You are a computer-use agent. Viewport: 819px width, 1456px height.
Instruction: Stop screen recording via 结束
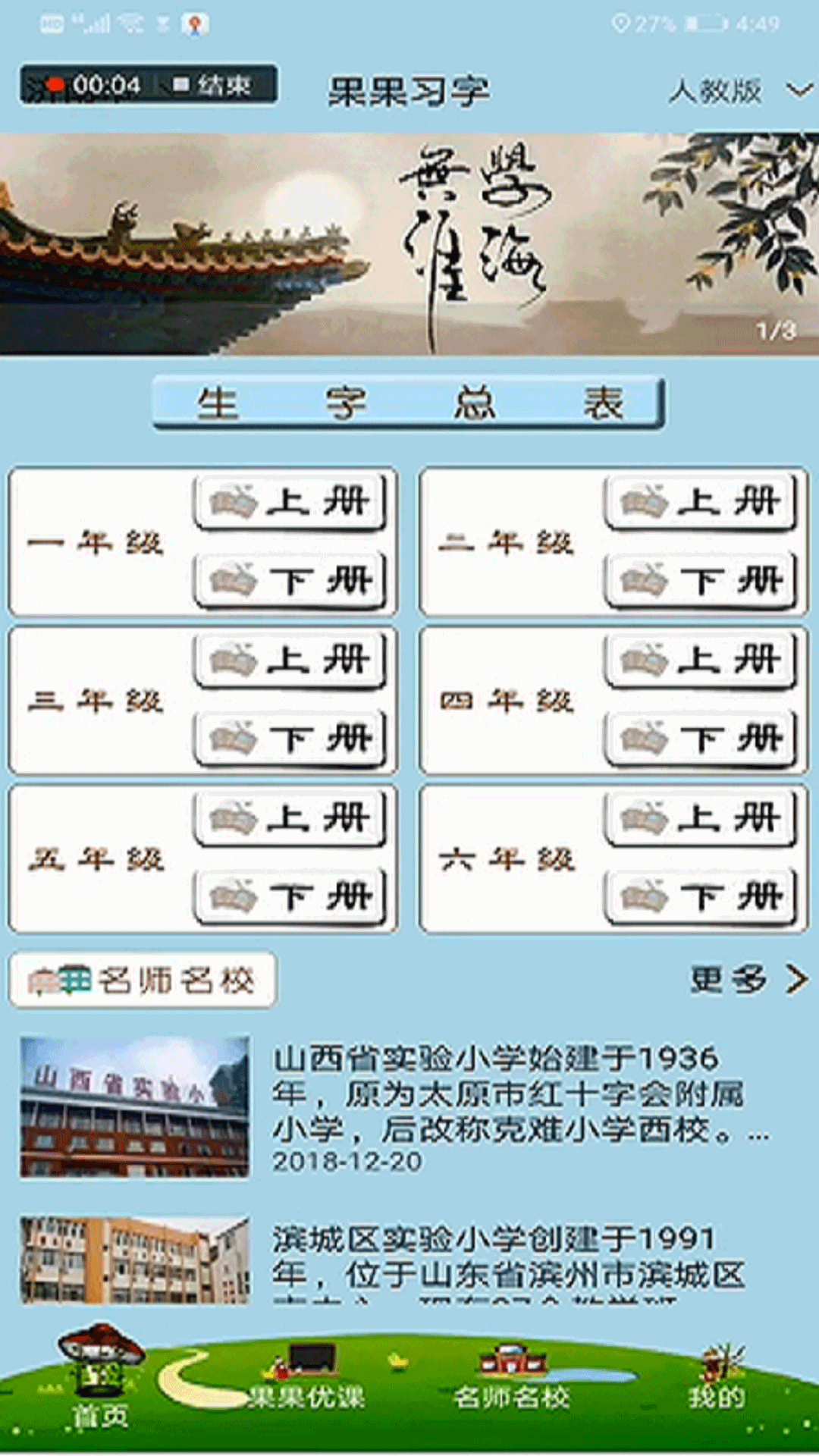(x=214, y=85)
